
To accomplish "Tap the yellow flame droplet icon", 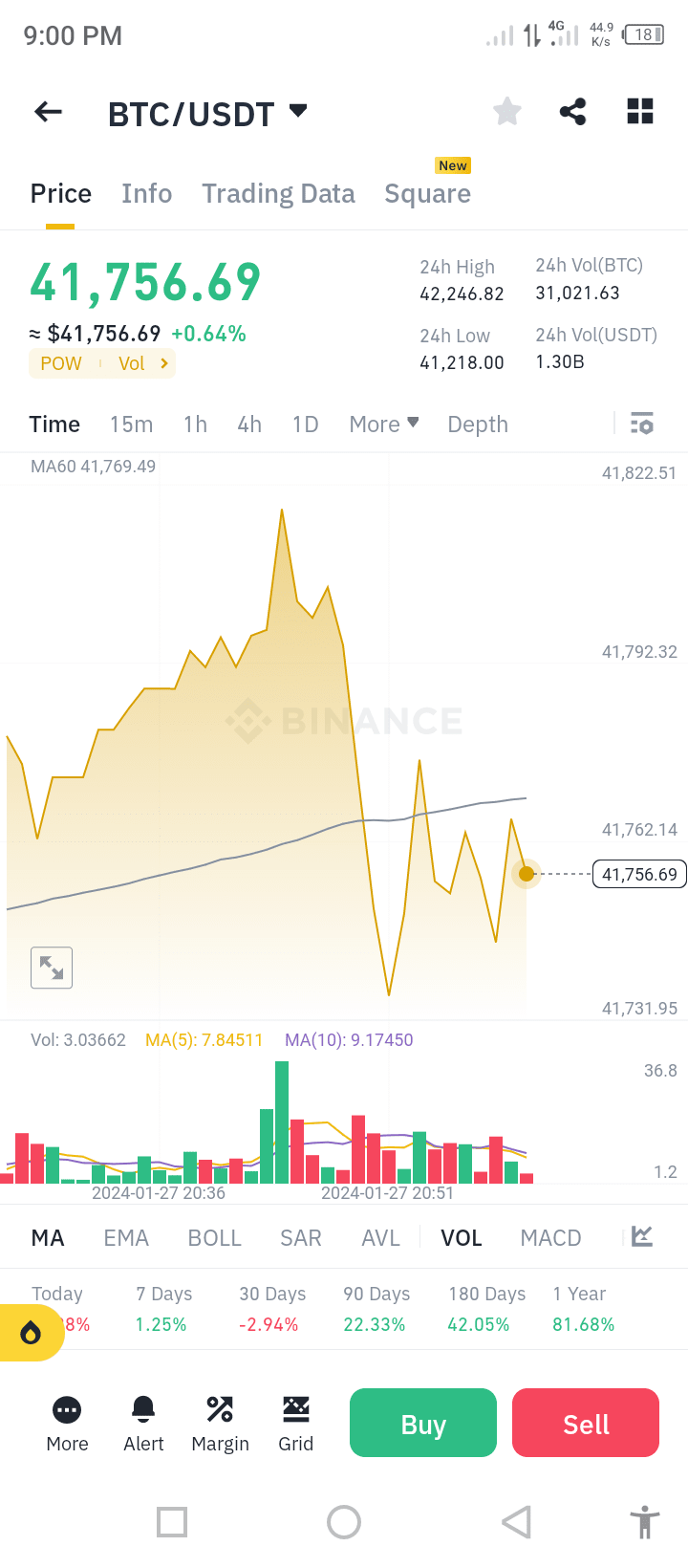I will coord(32,1332).
